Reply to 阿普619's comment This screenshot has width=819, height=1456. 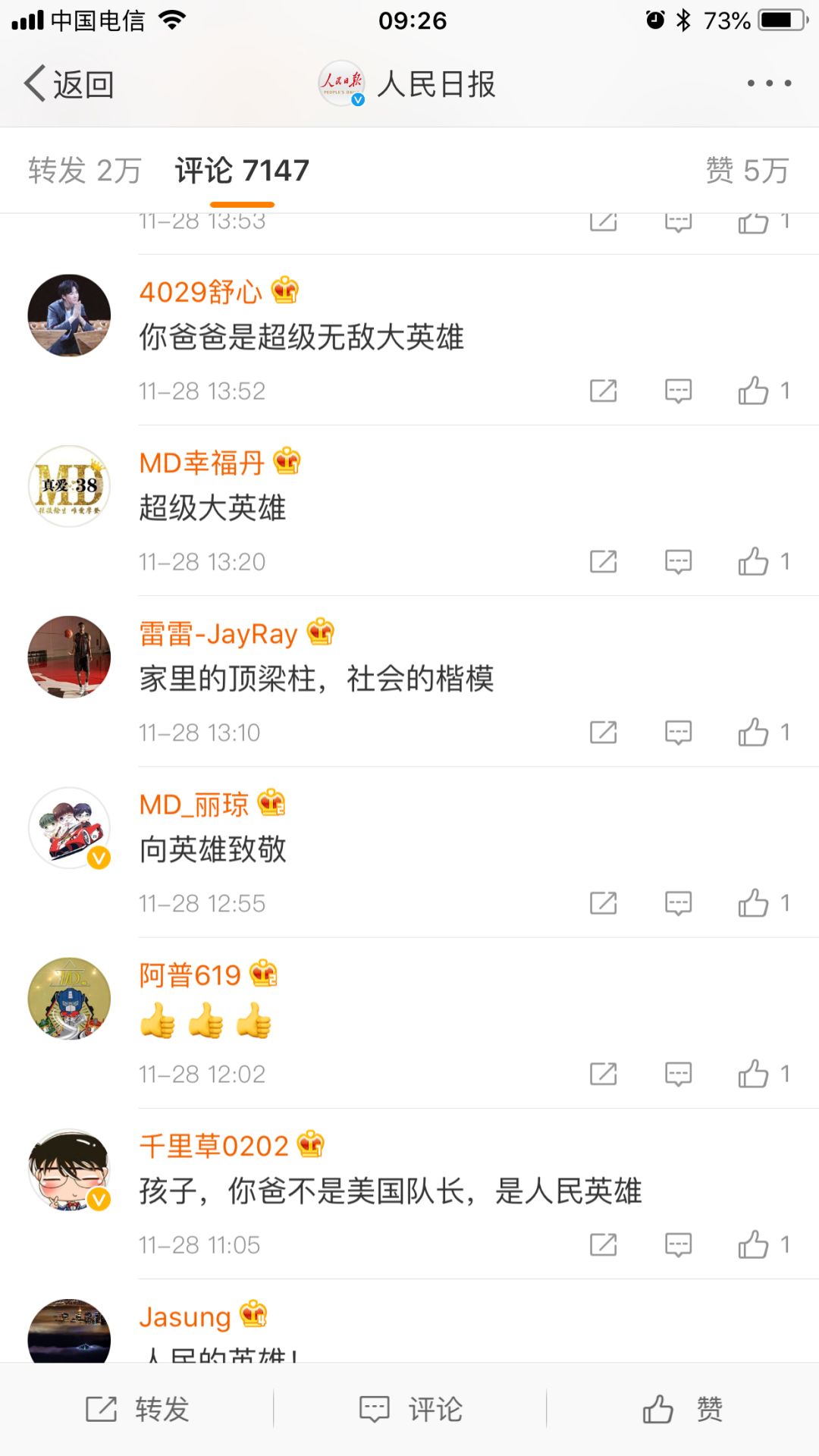(x=678, y=1074)
